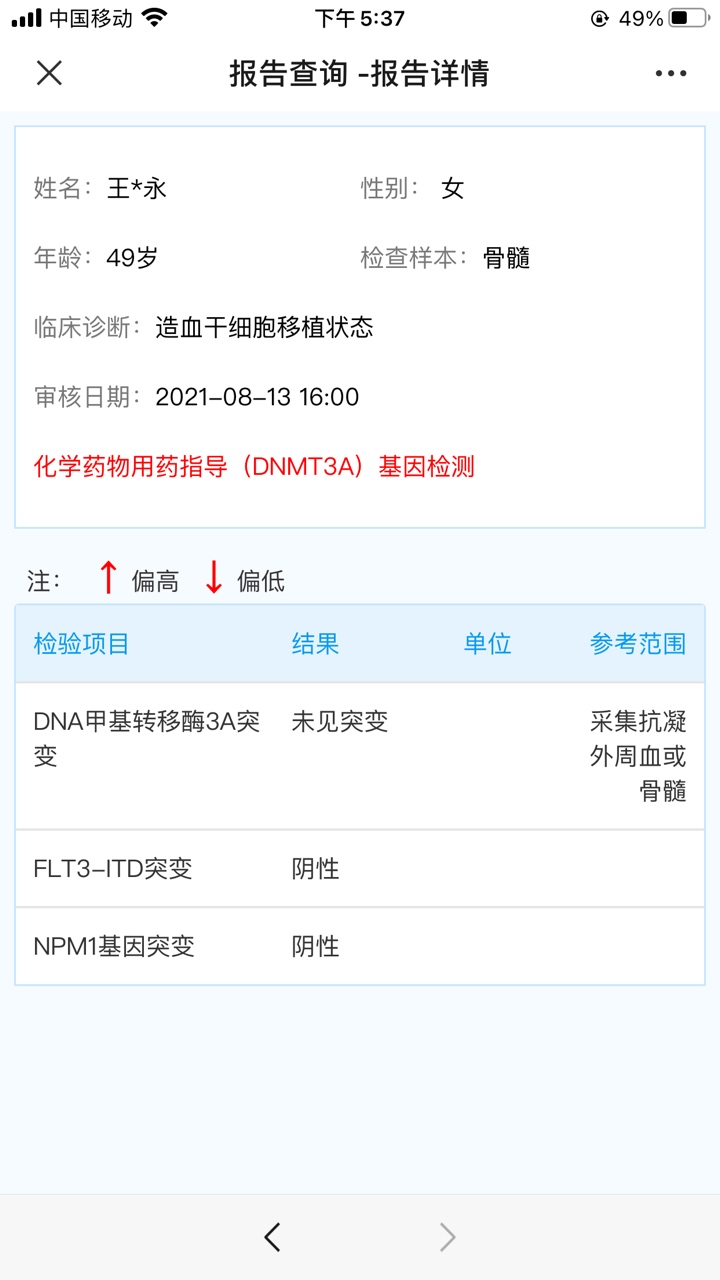Go back using the bottom back arrow

(272, 1238)
